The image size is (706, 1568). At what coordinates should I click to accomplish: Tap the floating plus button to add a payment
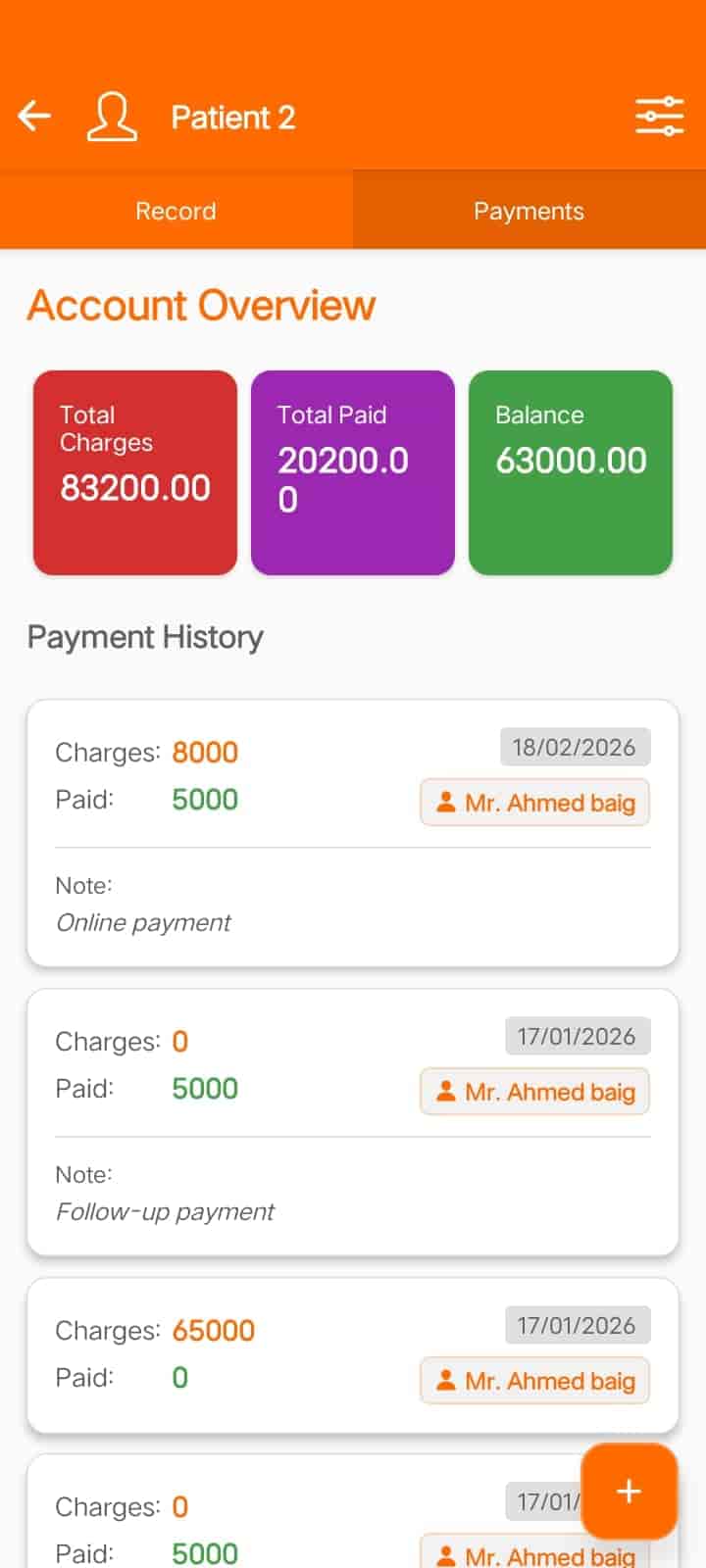[x=629, y=1492]
